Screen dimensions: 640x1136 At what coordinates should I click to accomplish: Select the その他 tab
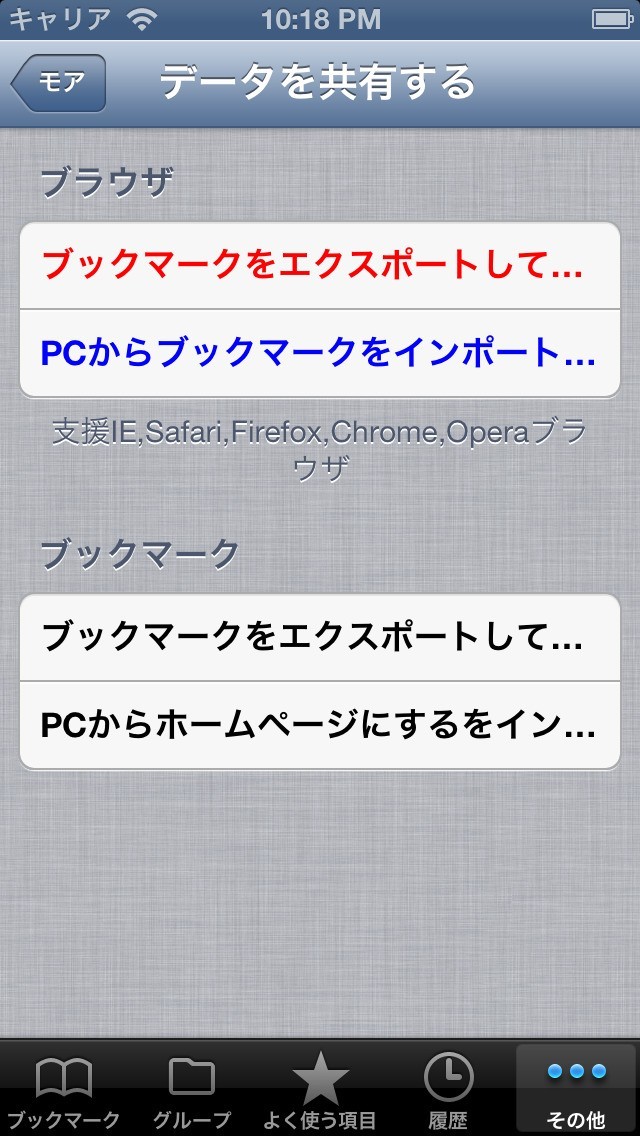click(576, 1090)
